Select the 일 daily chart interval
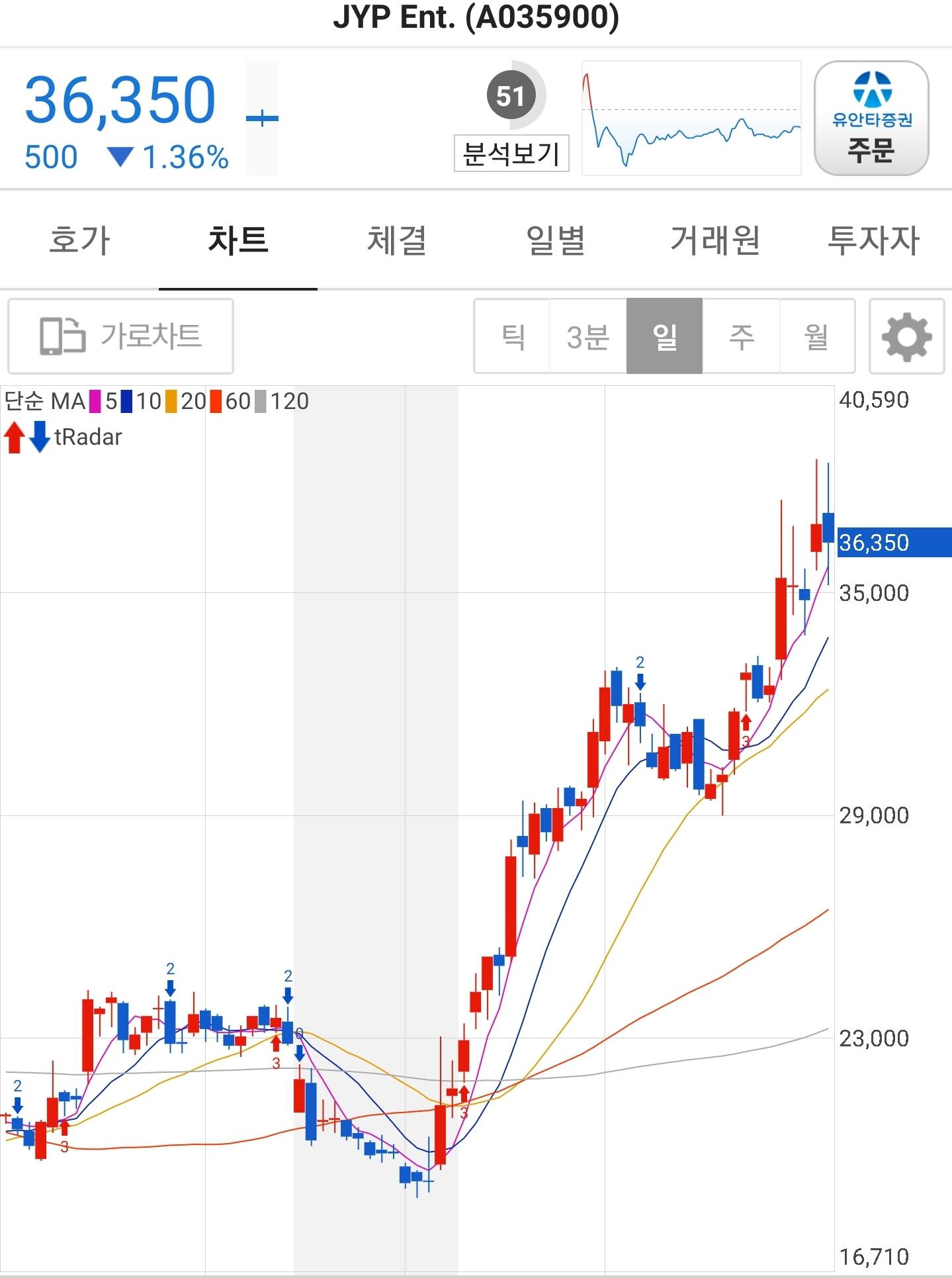 [664, 336]
